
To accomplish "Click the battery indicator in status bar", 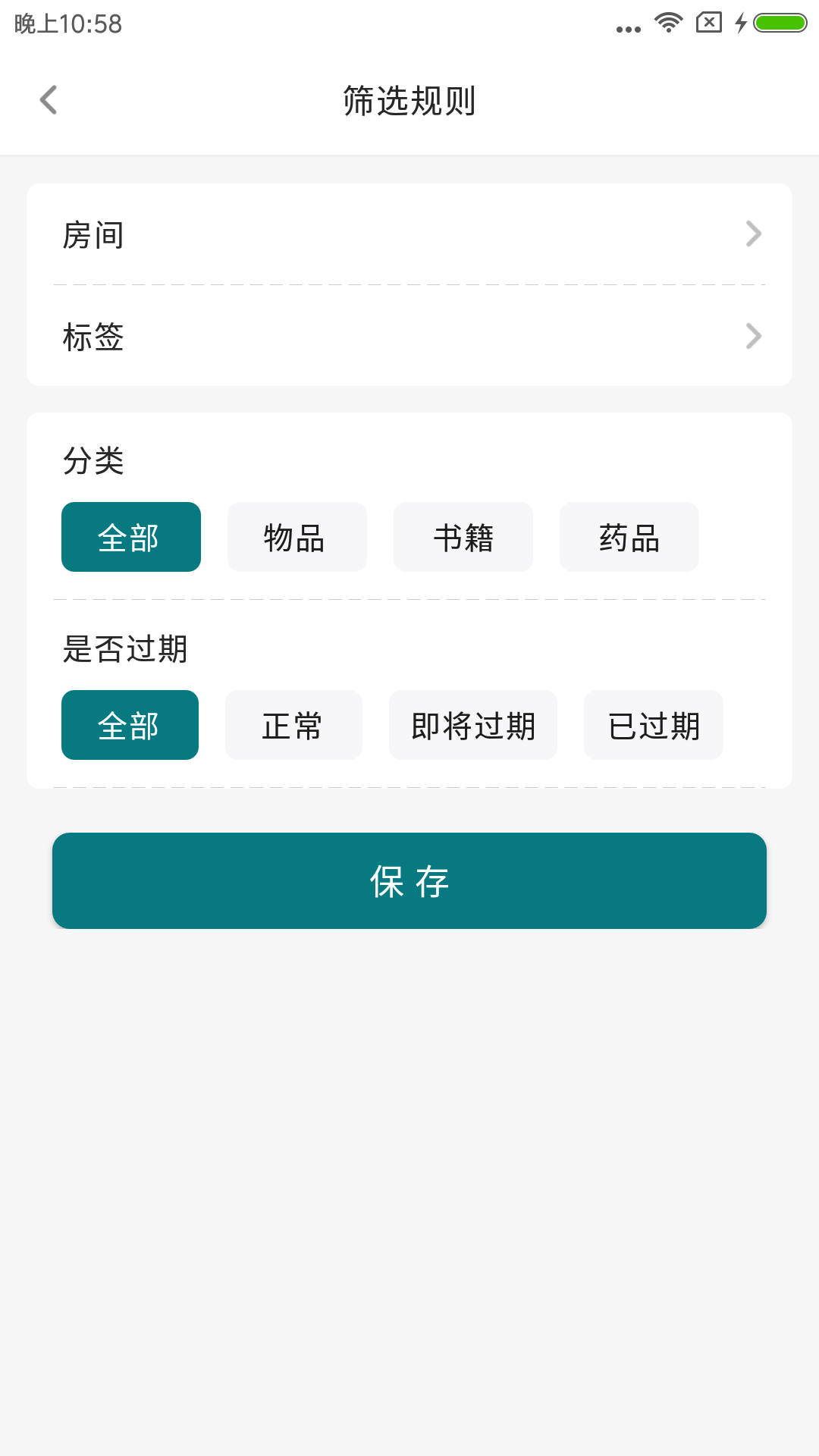I will click(778, 23).
